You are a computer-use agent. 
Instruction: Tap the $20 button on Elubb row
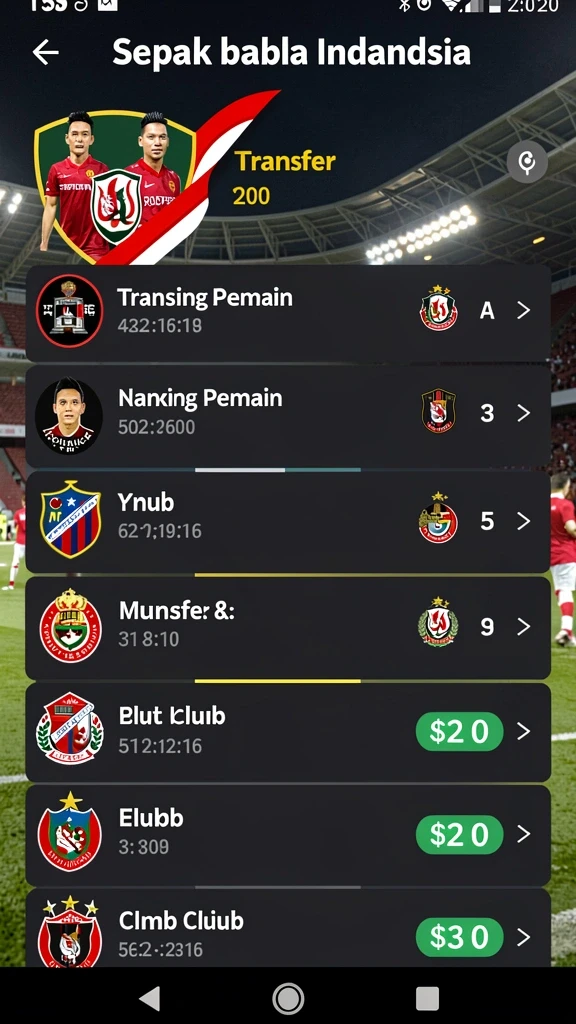pos(460,835)
